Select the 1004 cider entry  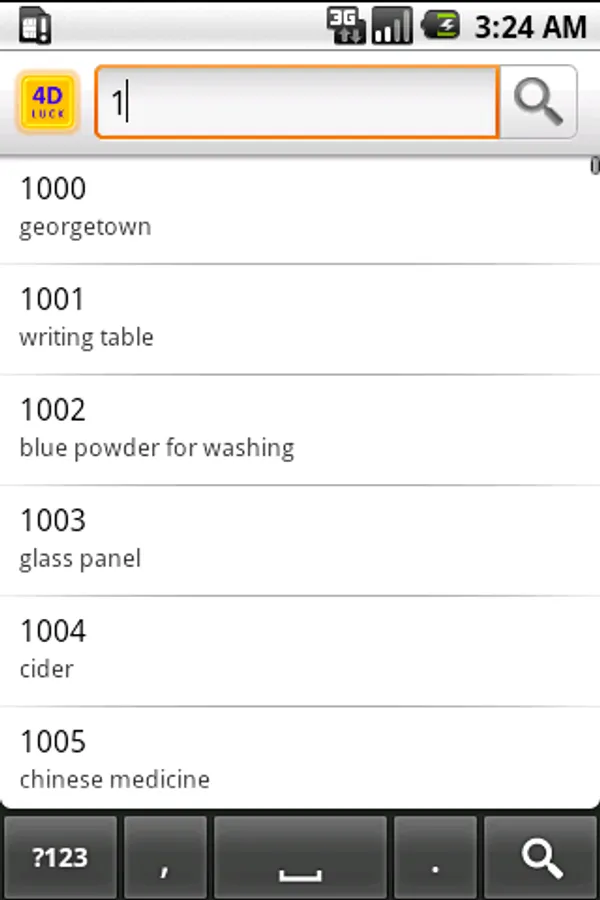pos(300,651)
